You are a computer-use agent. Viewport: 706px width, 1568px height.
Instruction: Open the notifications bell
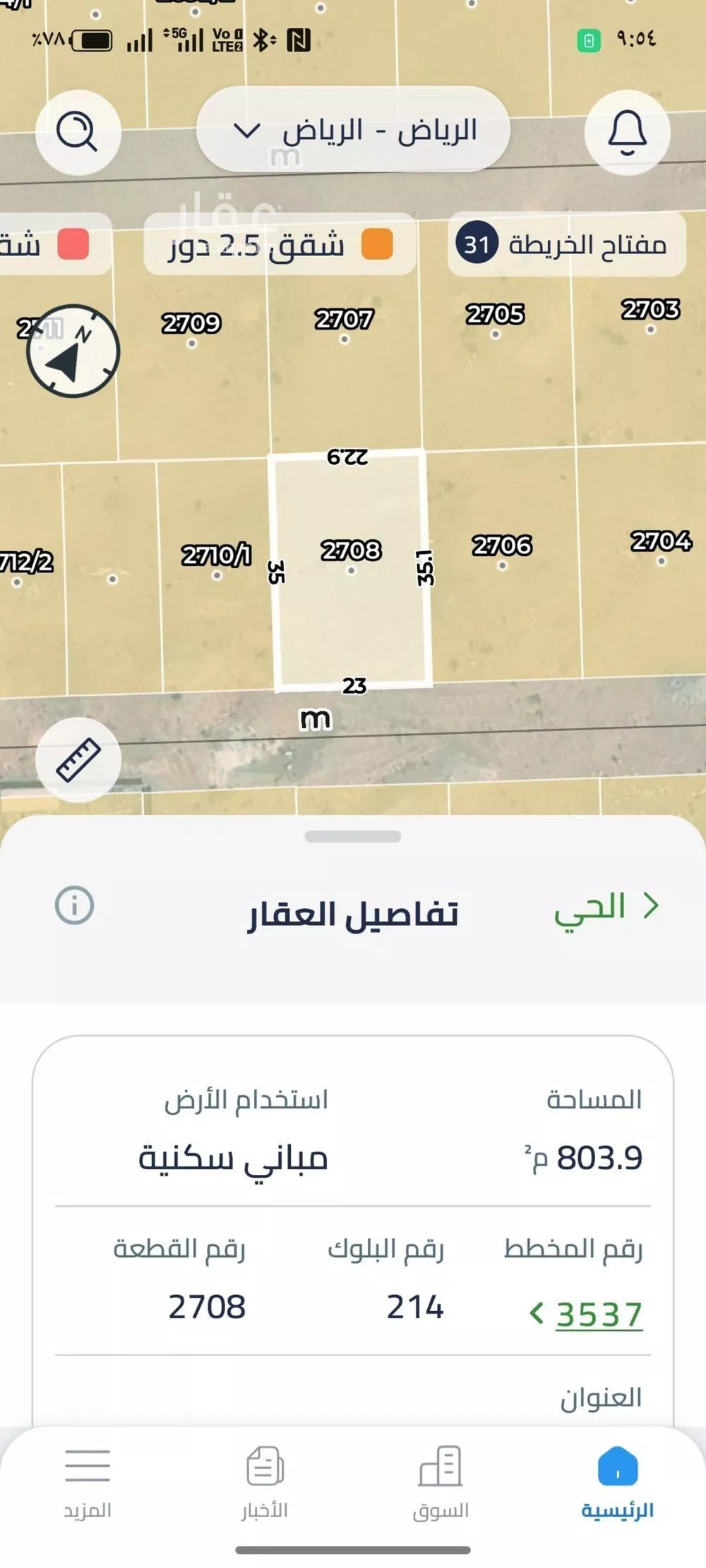[628, 134]
